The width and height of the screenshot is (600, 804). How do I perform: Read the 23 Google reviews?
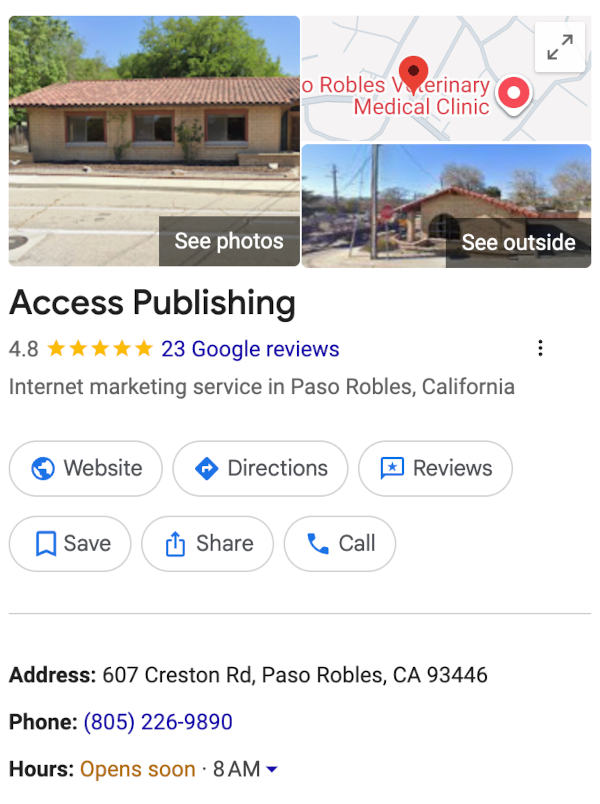(250, 349)
